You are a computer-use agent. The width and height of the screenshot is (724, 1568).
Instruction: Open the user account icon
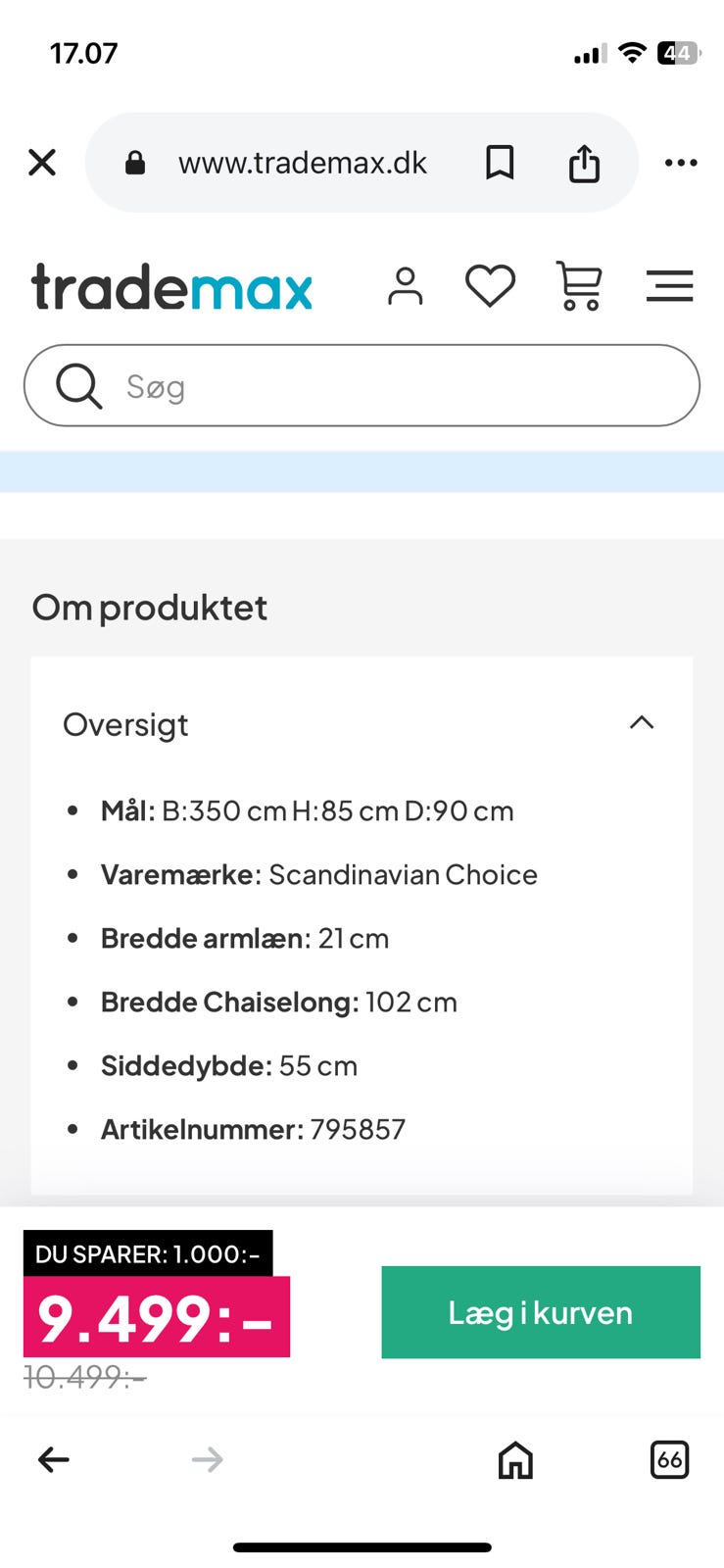[x=405, y=286]
